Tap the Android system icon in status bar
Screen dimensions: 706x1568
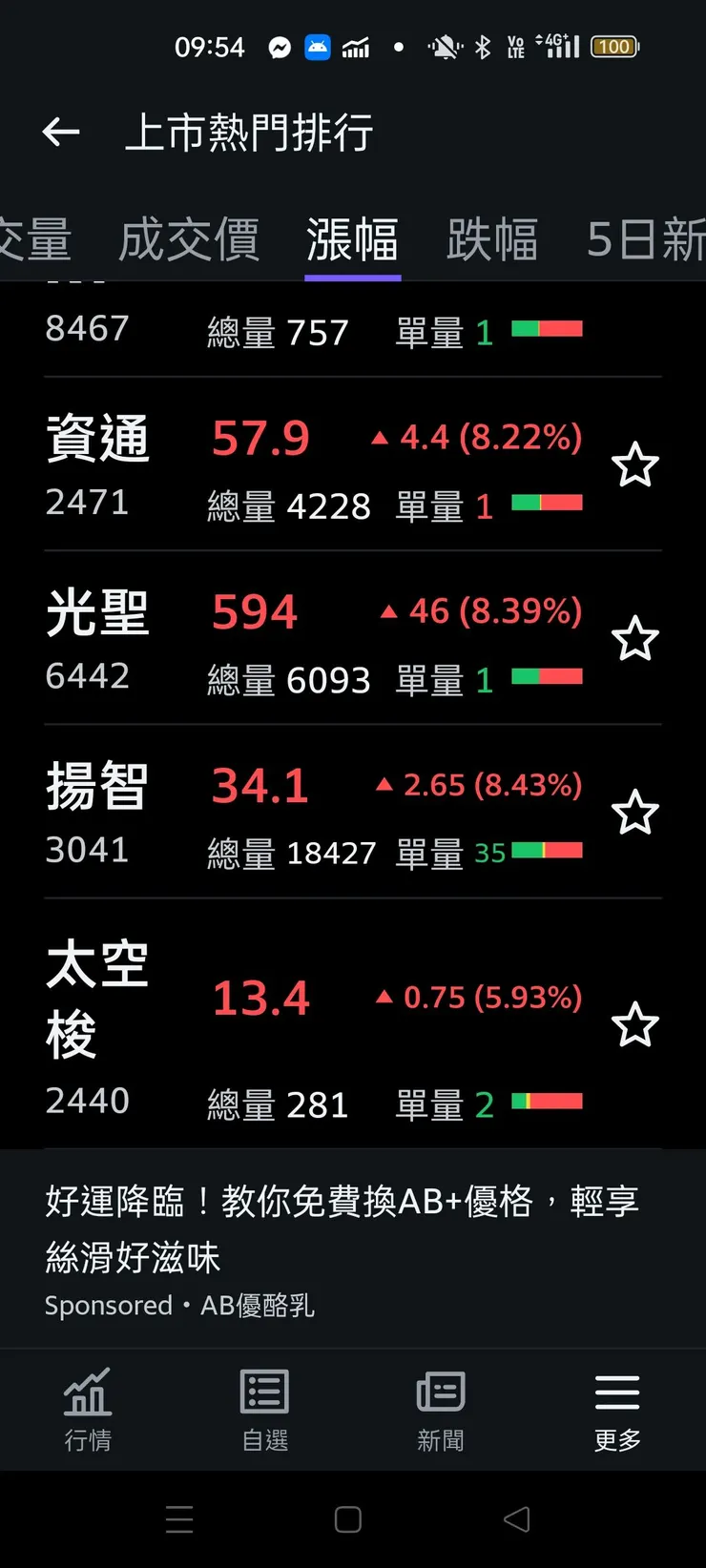coord(318,46)
